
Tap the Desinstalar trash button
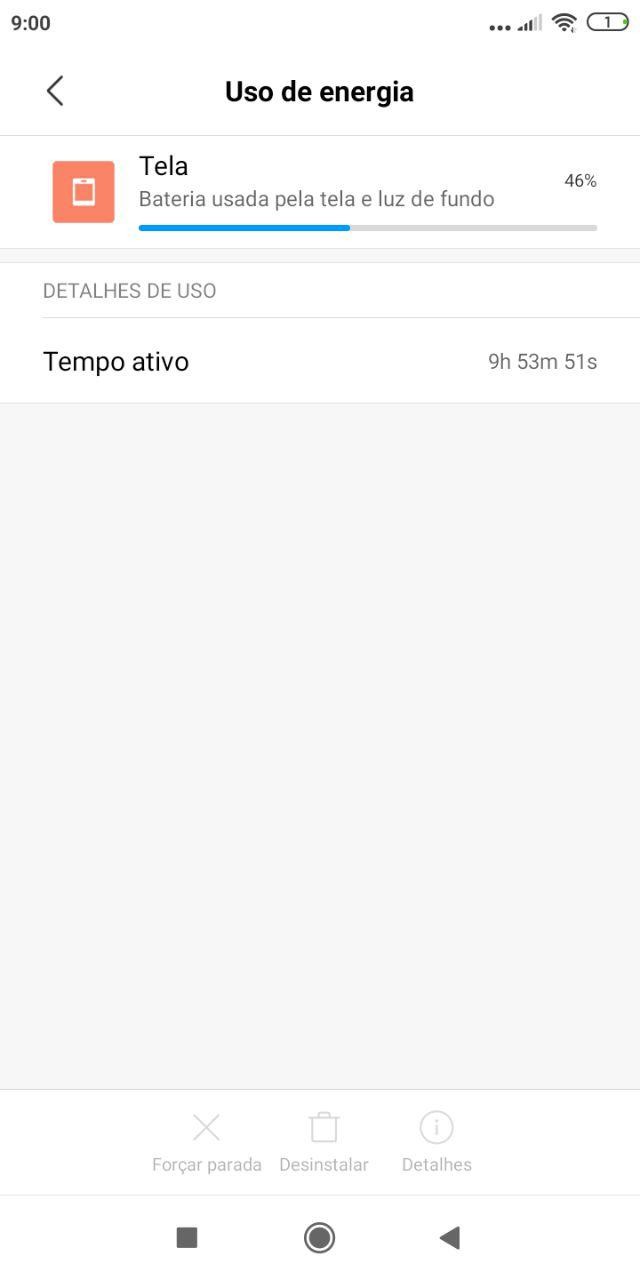coord(323,1141)
